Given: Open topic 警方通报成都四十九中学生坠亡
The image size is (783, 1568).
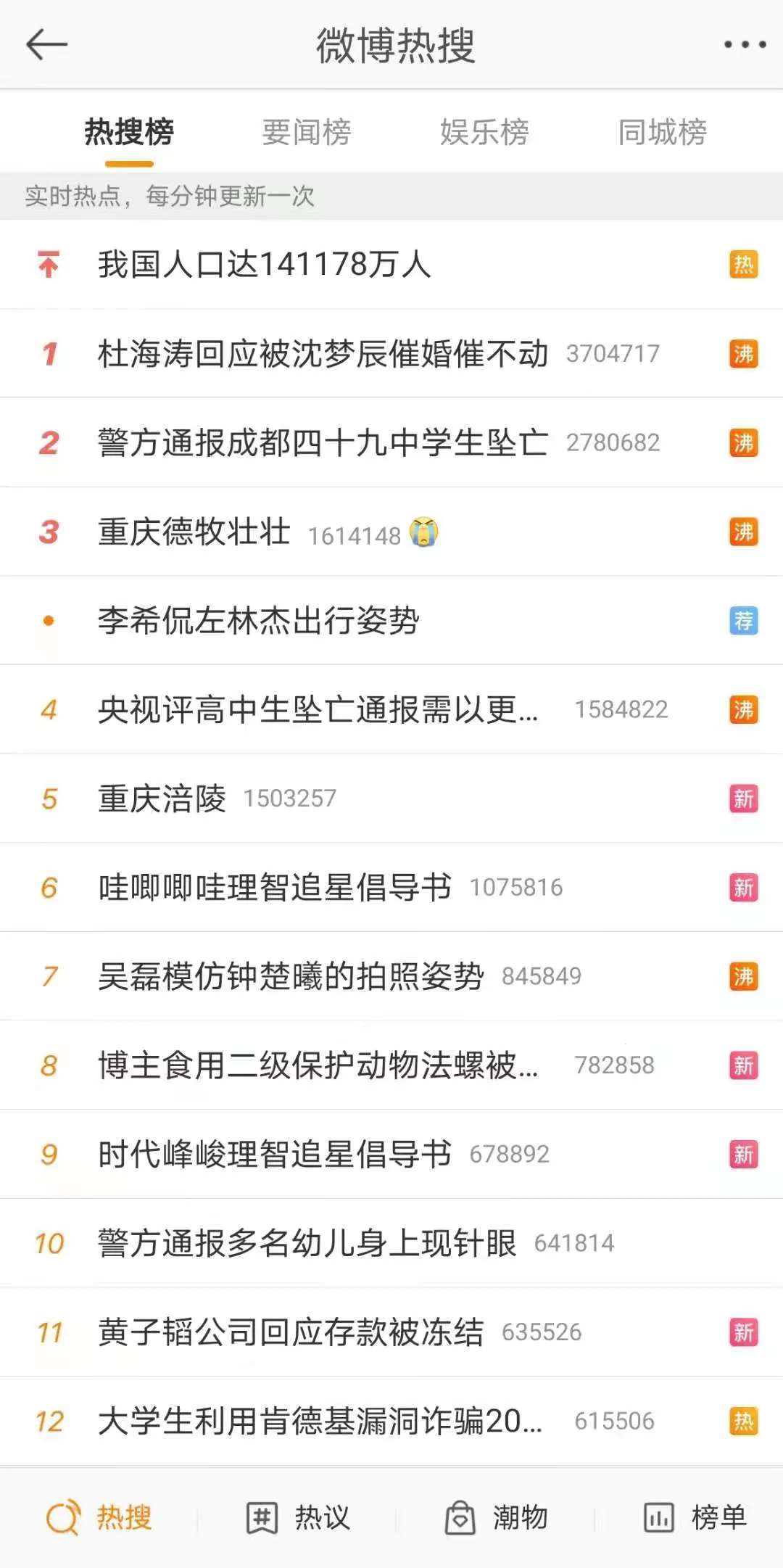Looking at the screenshot, I should (x=391, y=442).
